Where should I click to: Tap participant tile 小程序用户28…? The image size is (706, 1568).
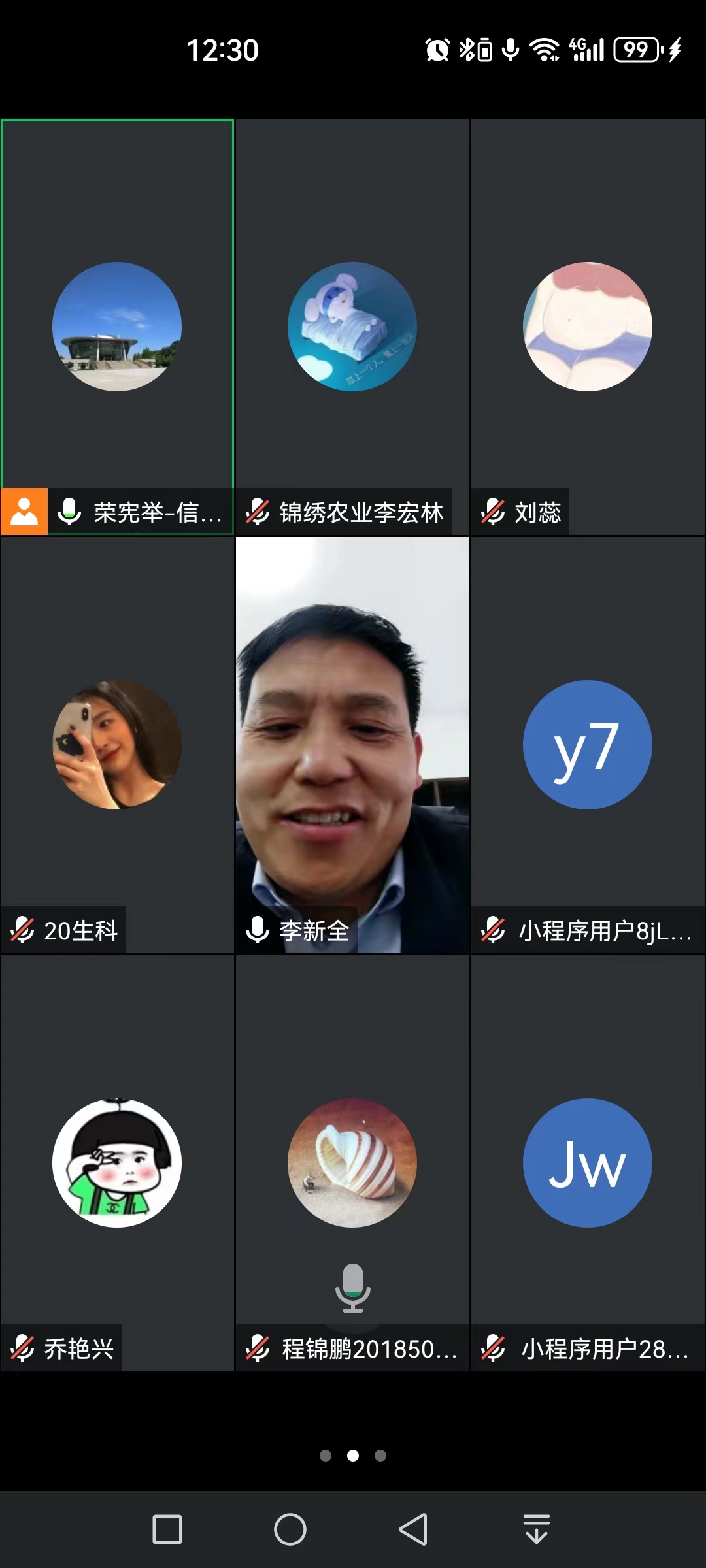pyautogui.click(x=588, y=1163)
